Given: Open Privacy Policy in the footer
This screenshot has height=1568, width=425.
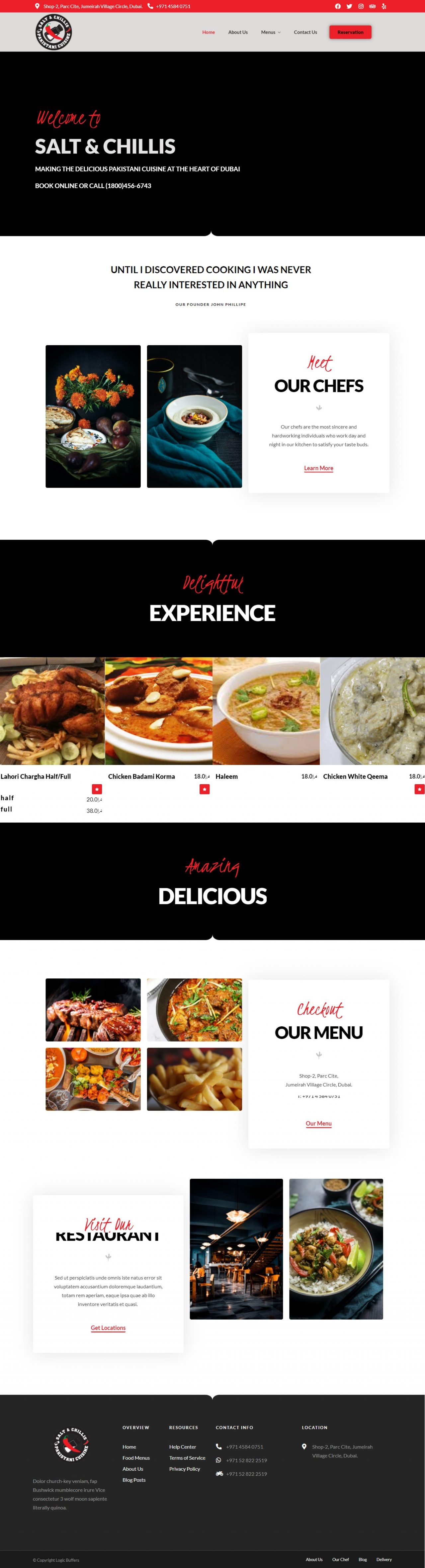Looking at the screenshot, I should point(185,1469).
